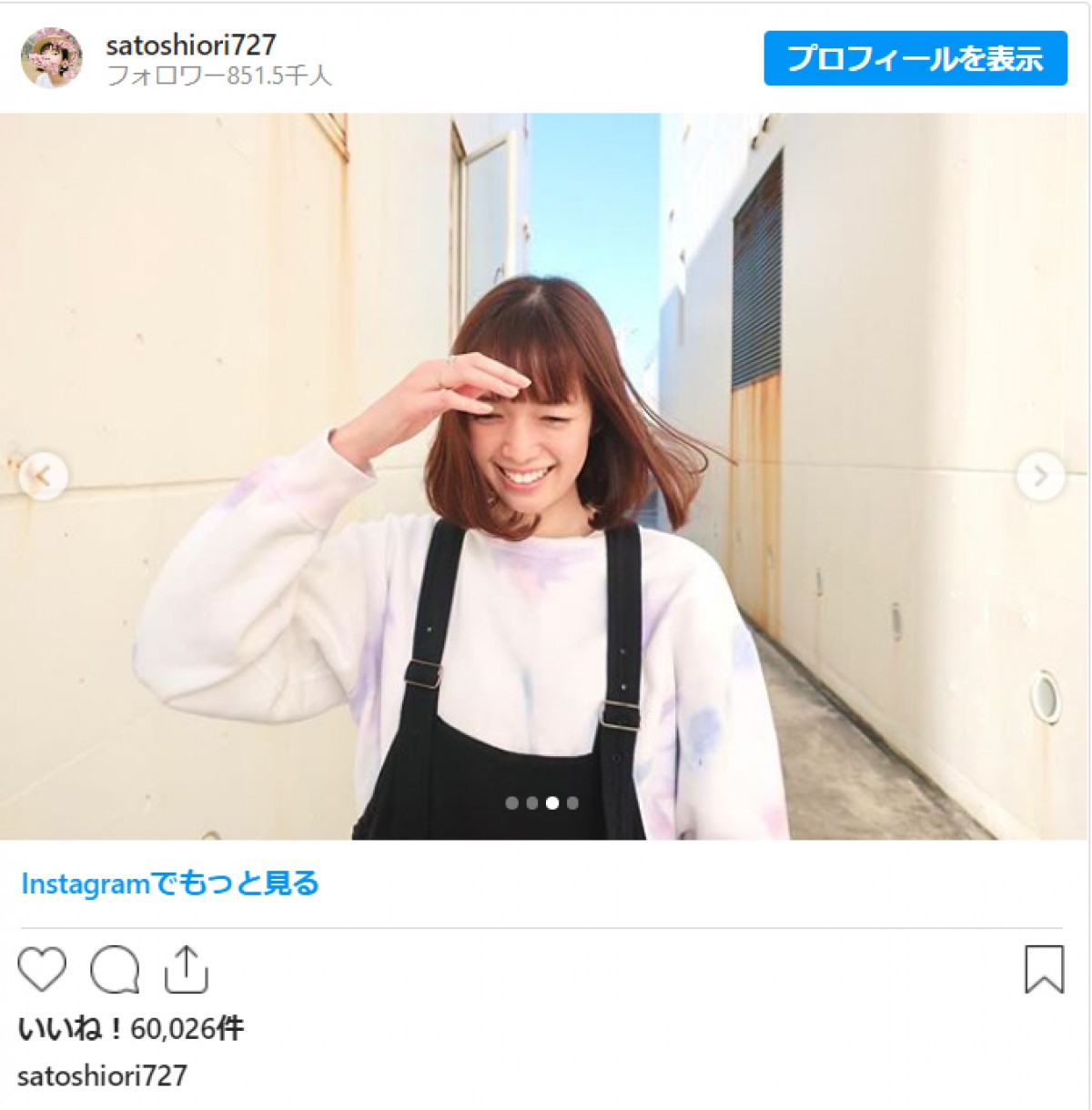
Task: Like the post with heart icon
Action: point(42,969)
